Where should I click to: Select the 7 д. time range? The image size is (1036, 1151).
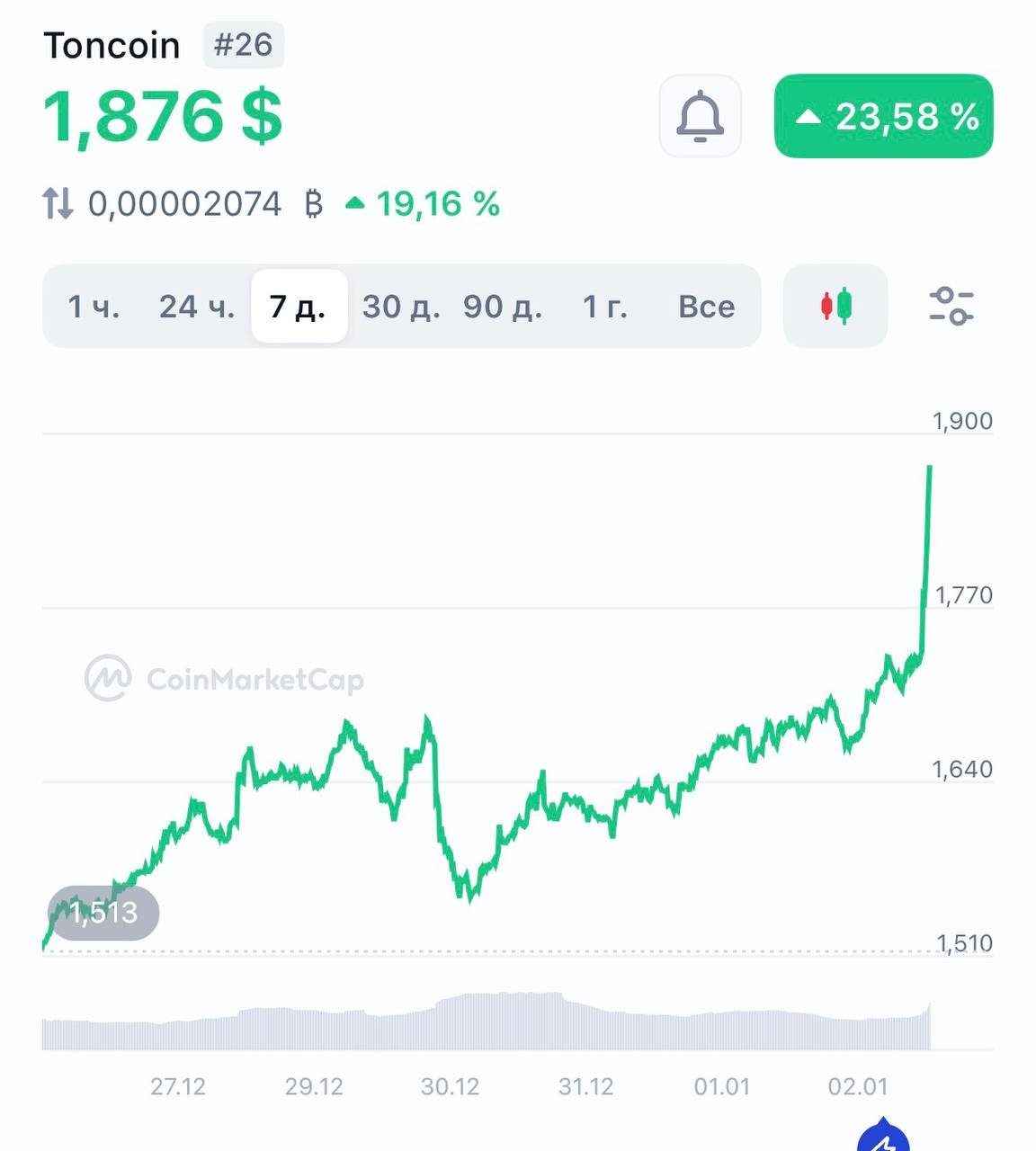[299, 307]
